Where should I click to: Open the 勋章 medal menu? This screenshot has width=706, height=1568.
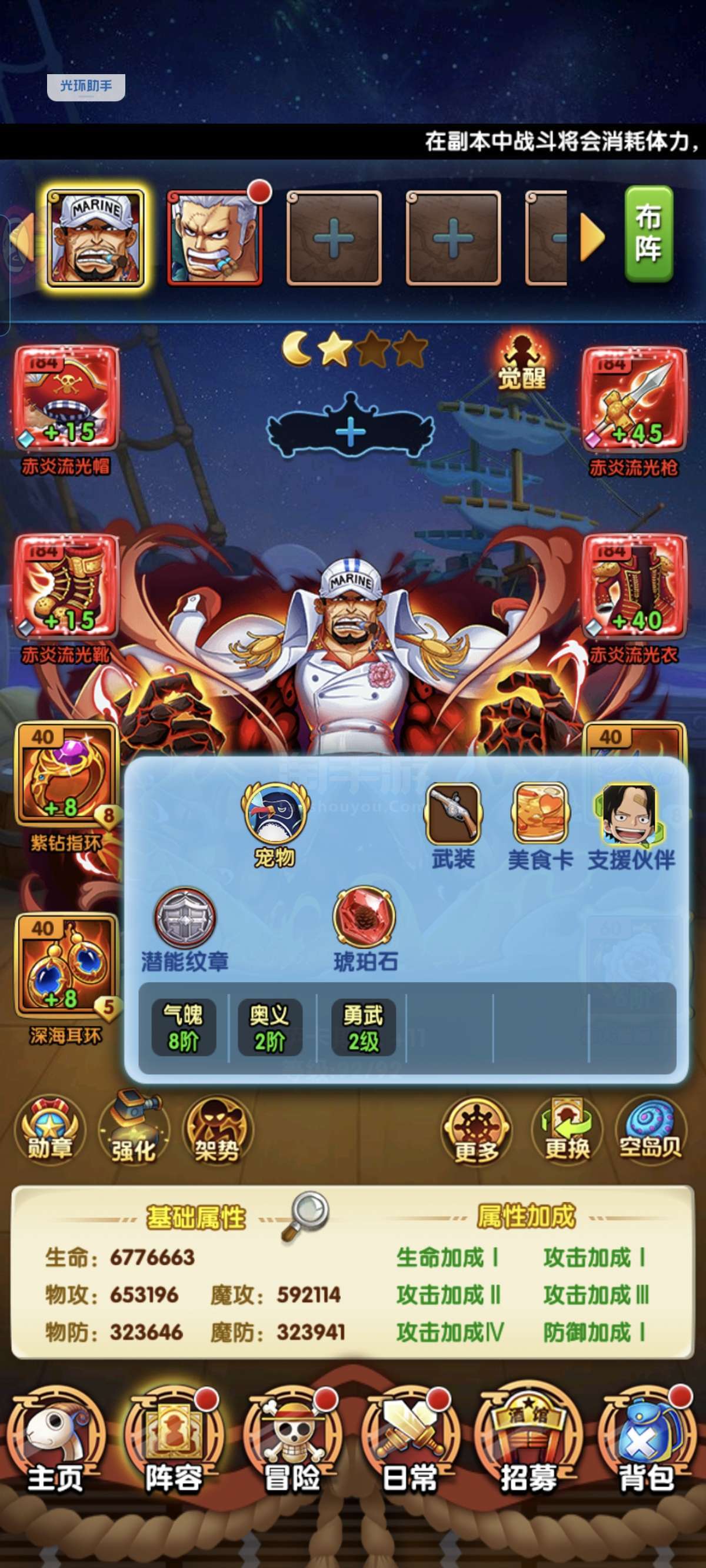coord(50,1130)
